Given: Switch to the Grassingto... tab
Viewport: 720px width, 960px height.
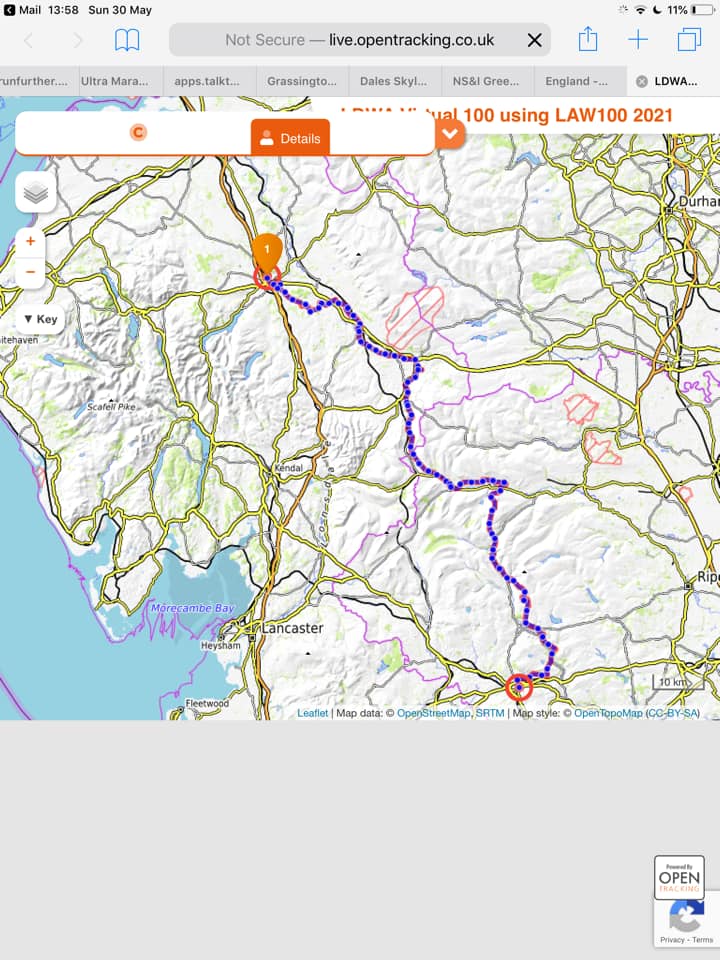Looking at the screenshot, I should point(302,81).
